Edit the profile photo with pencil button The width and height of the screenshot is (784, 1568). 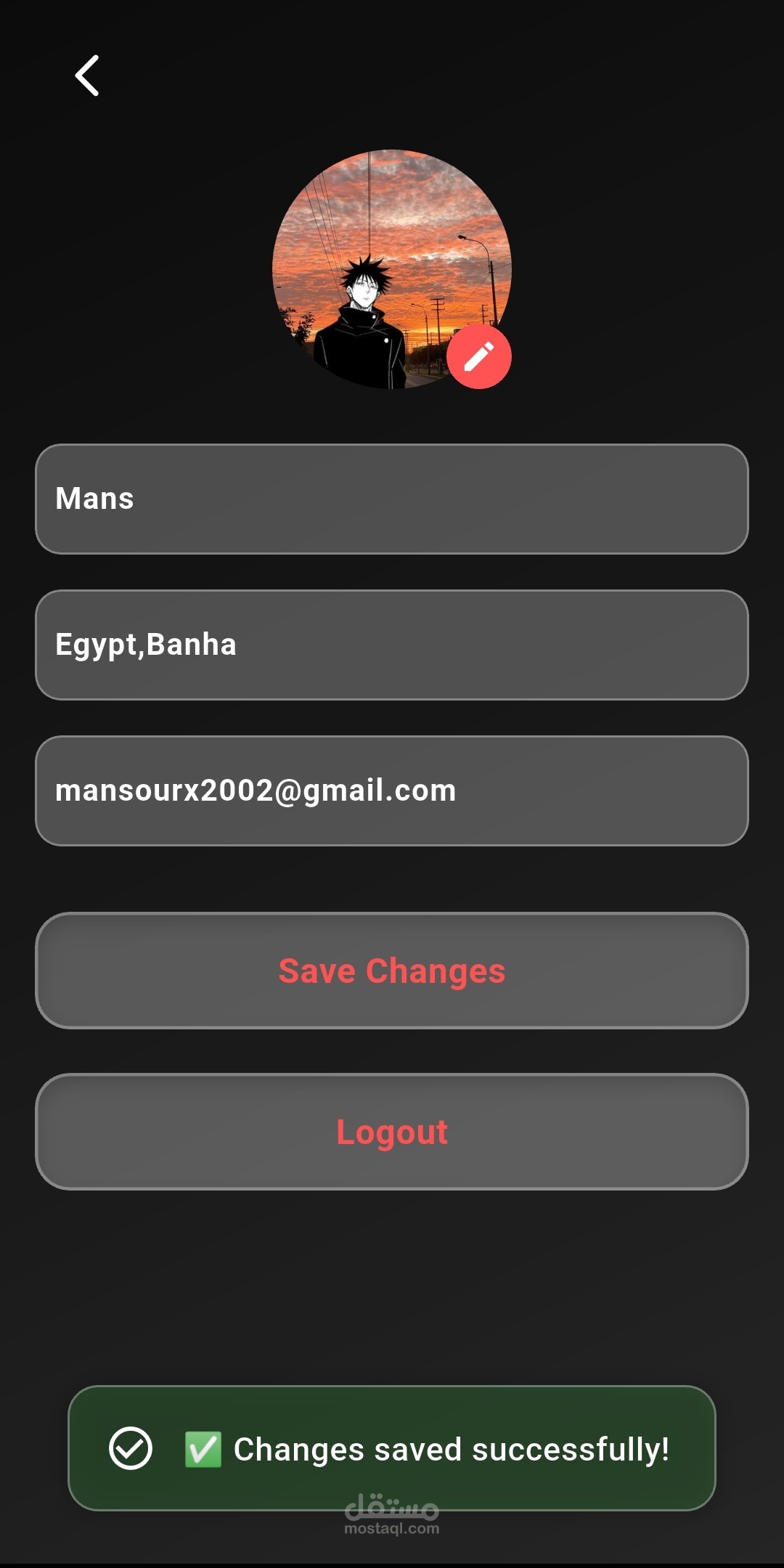(x=479, y=356)
